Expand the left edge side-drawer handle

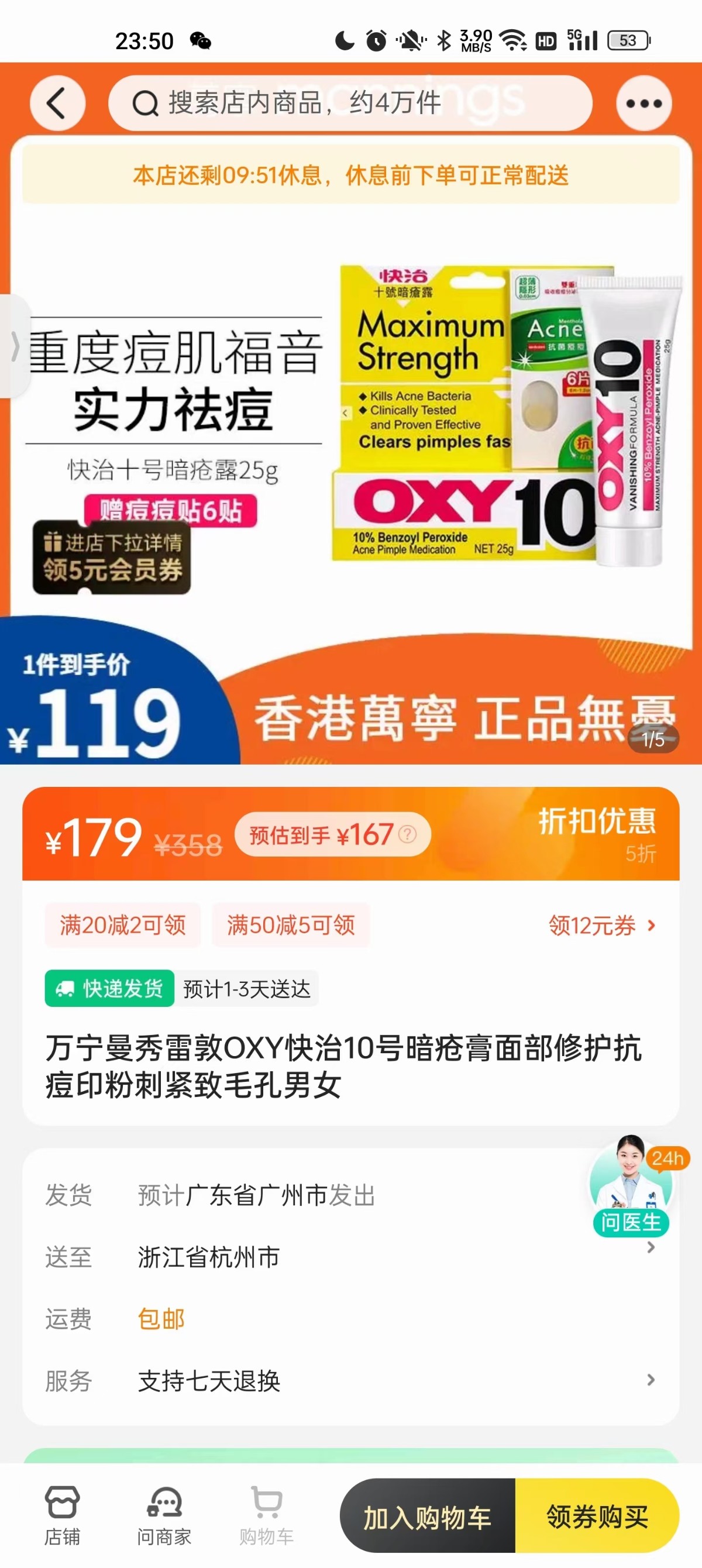[x=15, y=346]
